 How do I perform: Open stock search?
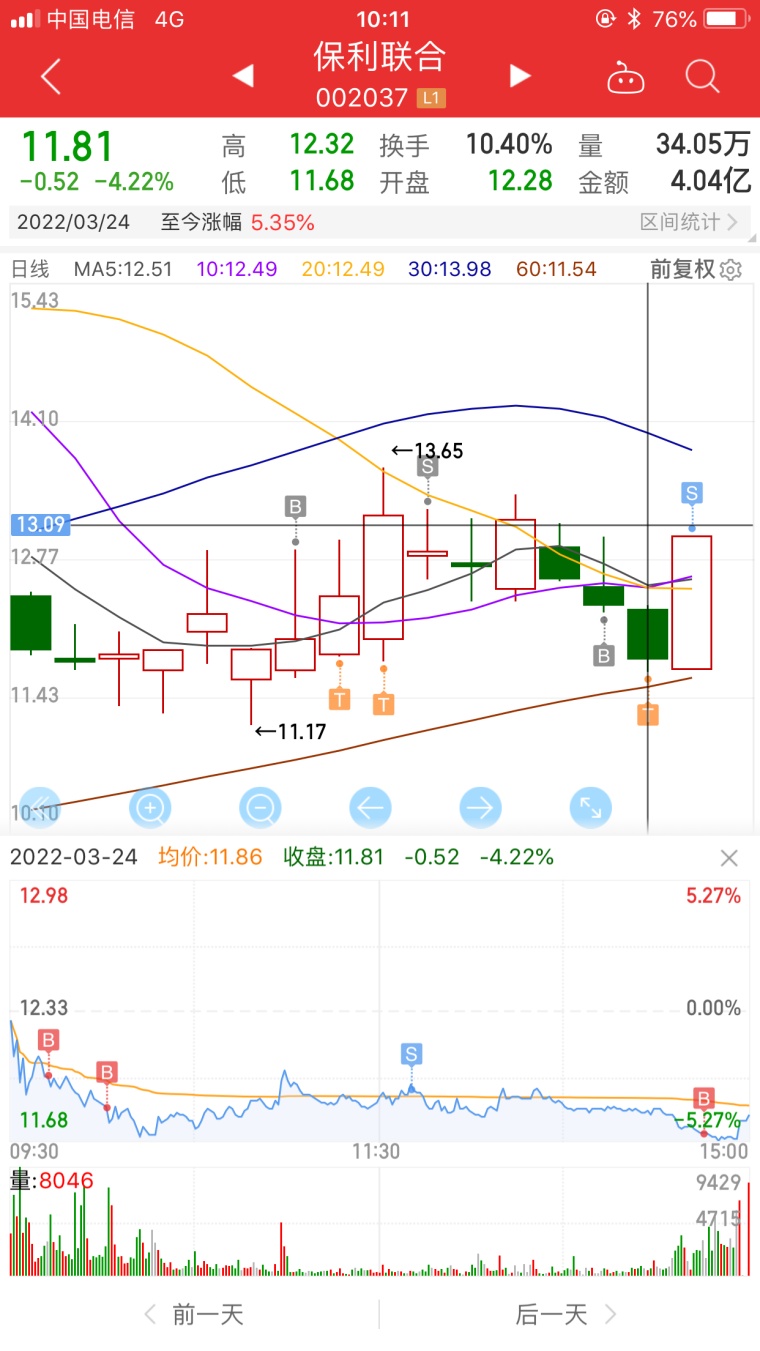point(703,77)
